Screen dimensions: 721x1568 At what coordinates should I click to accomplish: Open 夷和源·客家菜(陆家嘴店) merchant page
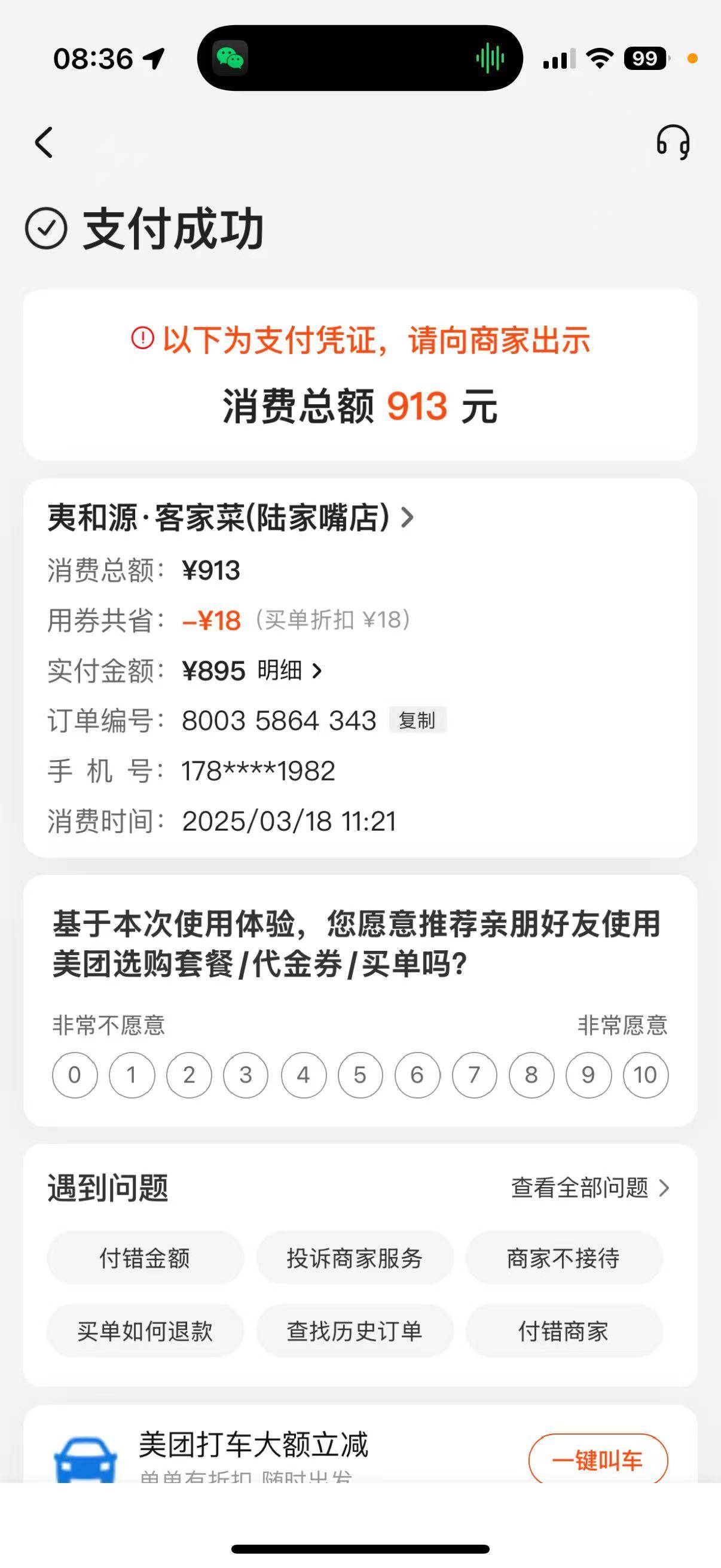click(231, 517)
